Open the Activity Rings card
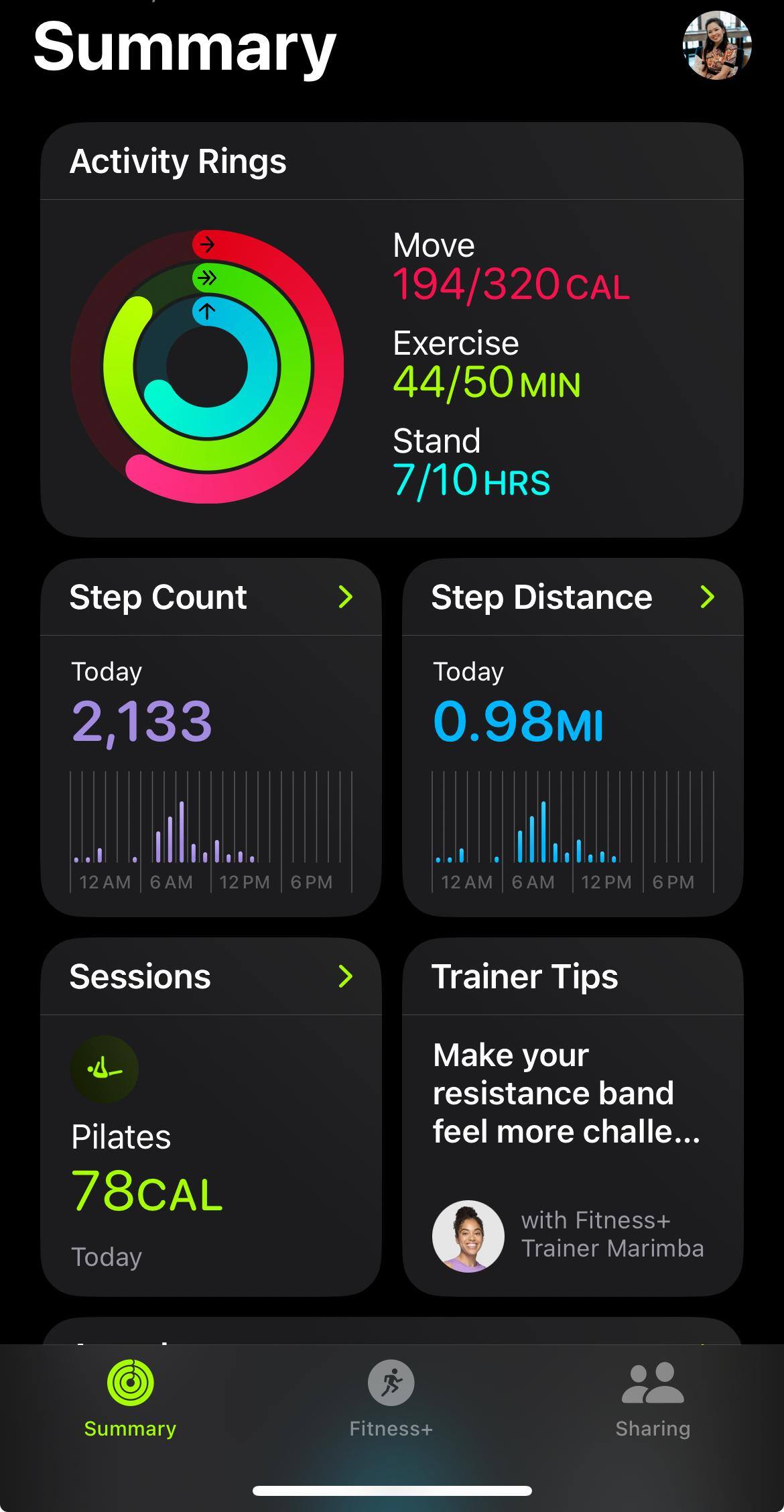 point(391,330)
